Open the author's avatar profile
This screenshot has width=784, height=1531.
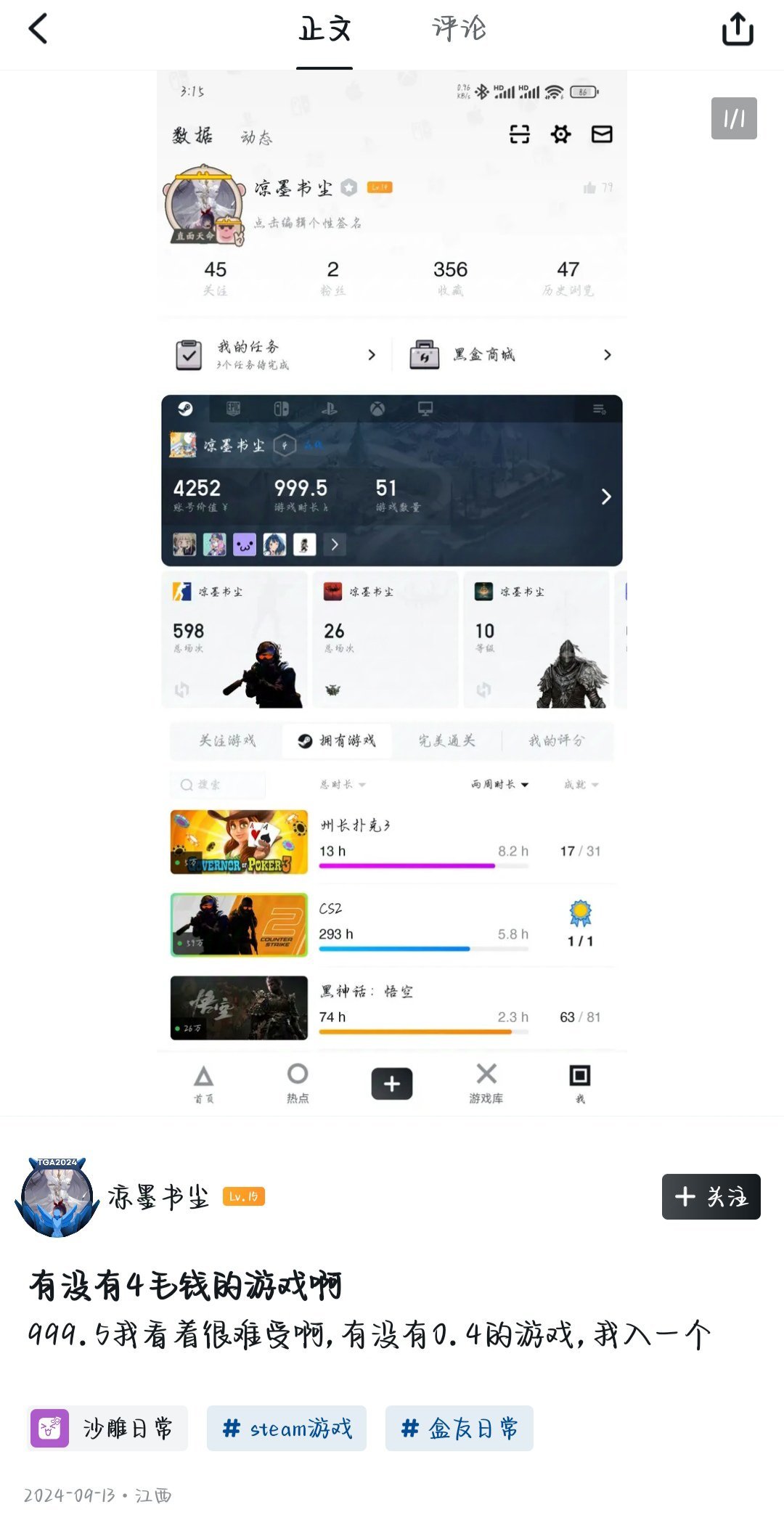pos(57,1196)
